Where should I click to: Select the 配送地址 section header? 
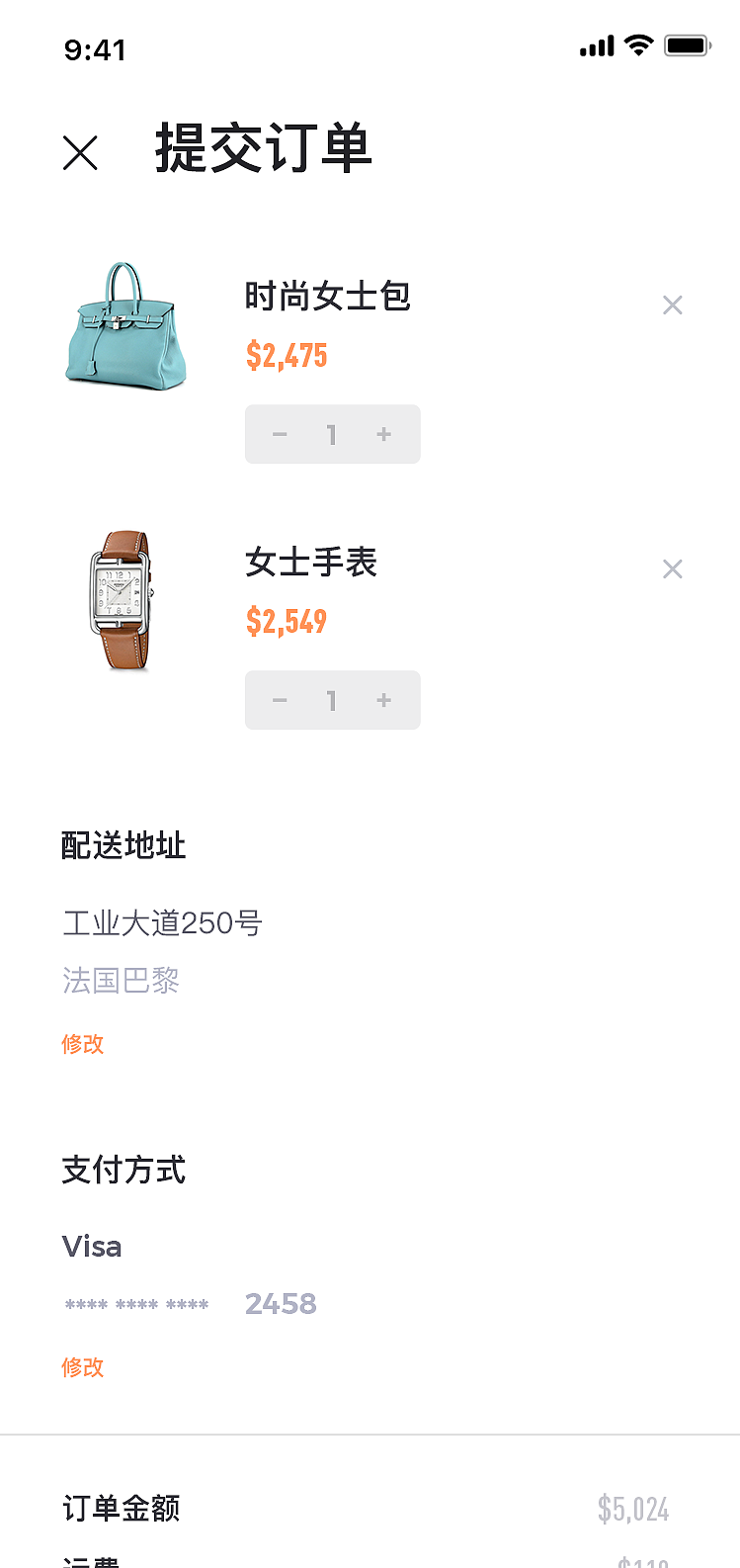pos(123,846)
